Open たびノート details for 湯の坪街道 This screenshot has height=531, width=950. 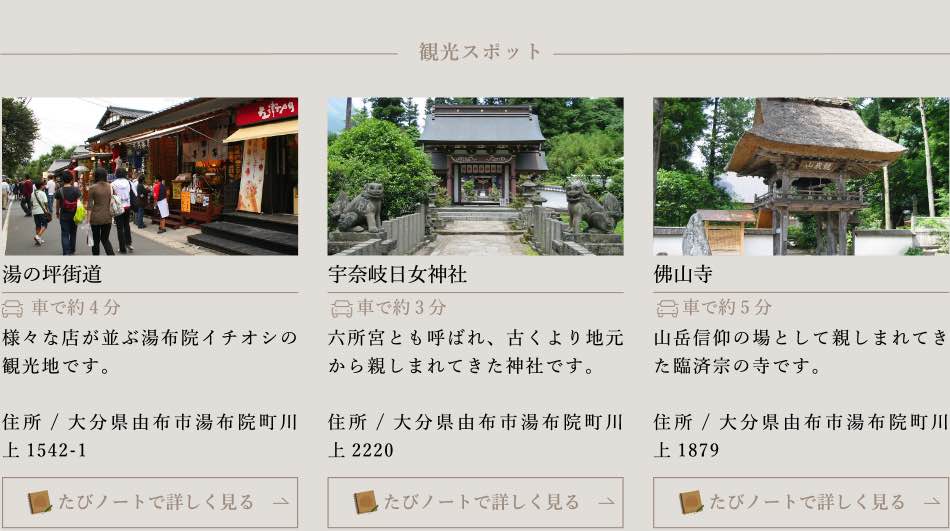[150, 502]
